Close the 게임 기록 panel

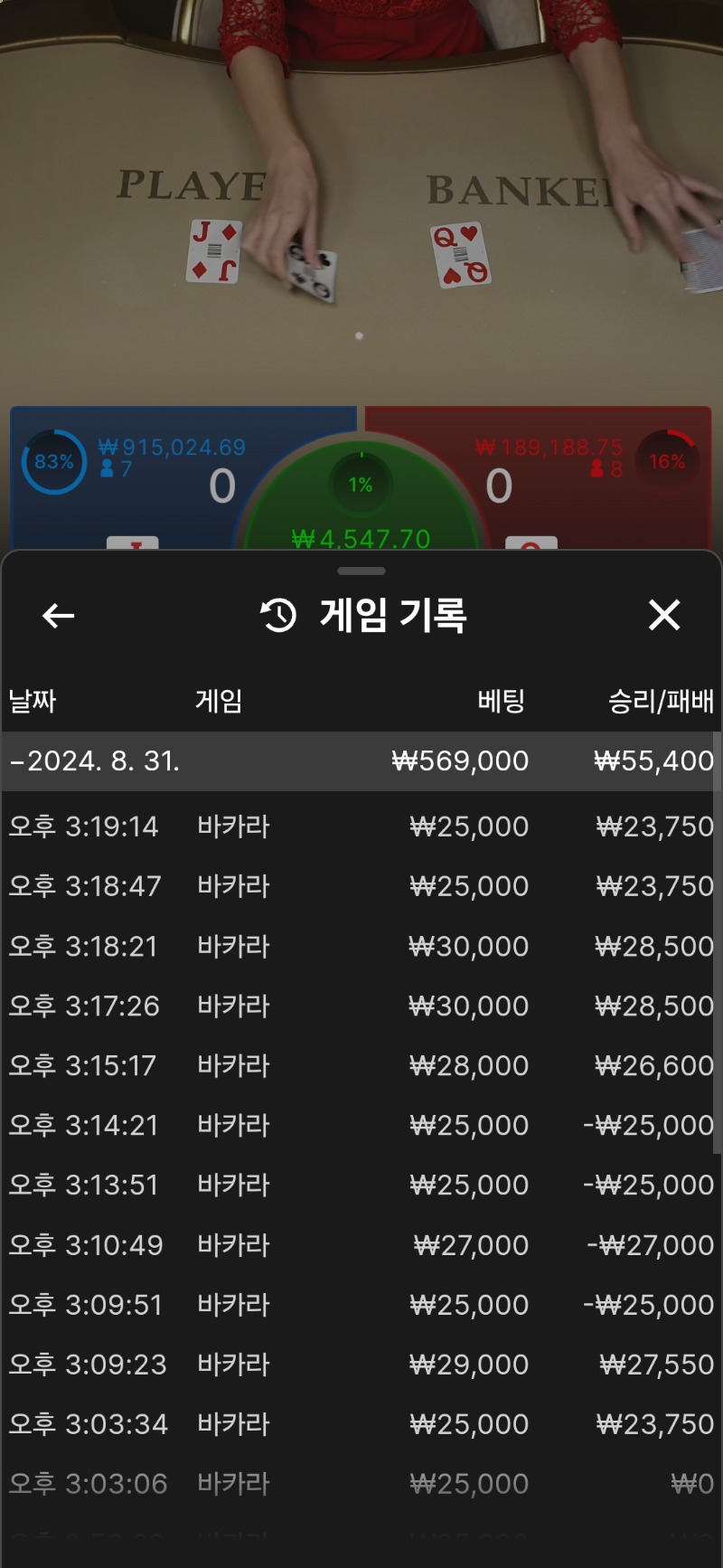point(664,616)
